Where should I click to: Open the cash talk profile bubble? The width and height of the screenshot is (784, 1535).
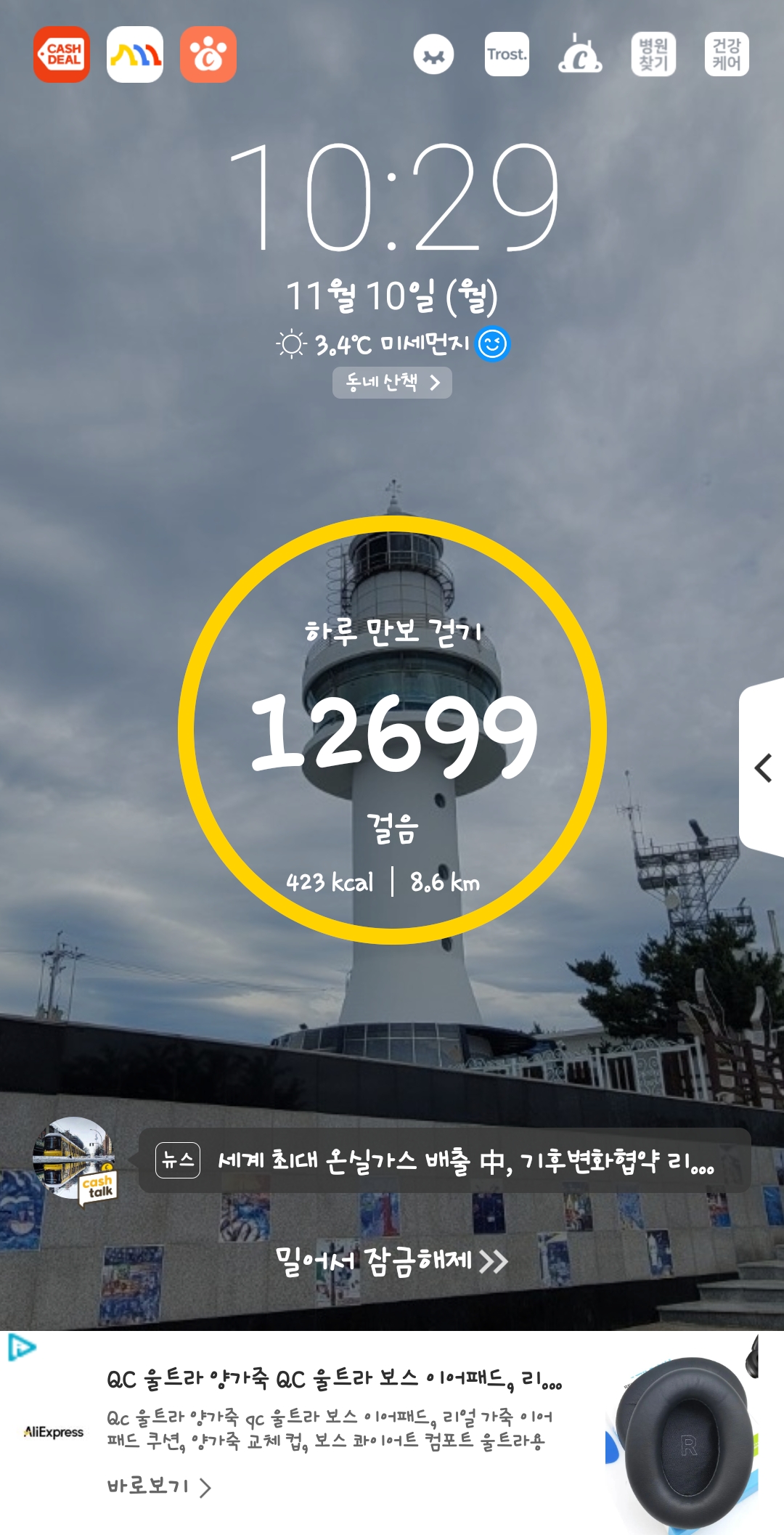[x=74, y=1160]
